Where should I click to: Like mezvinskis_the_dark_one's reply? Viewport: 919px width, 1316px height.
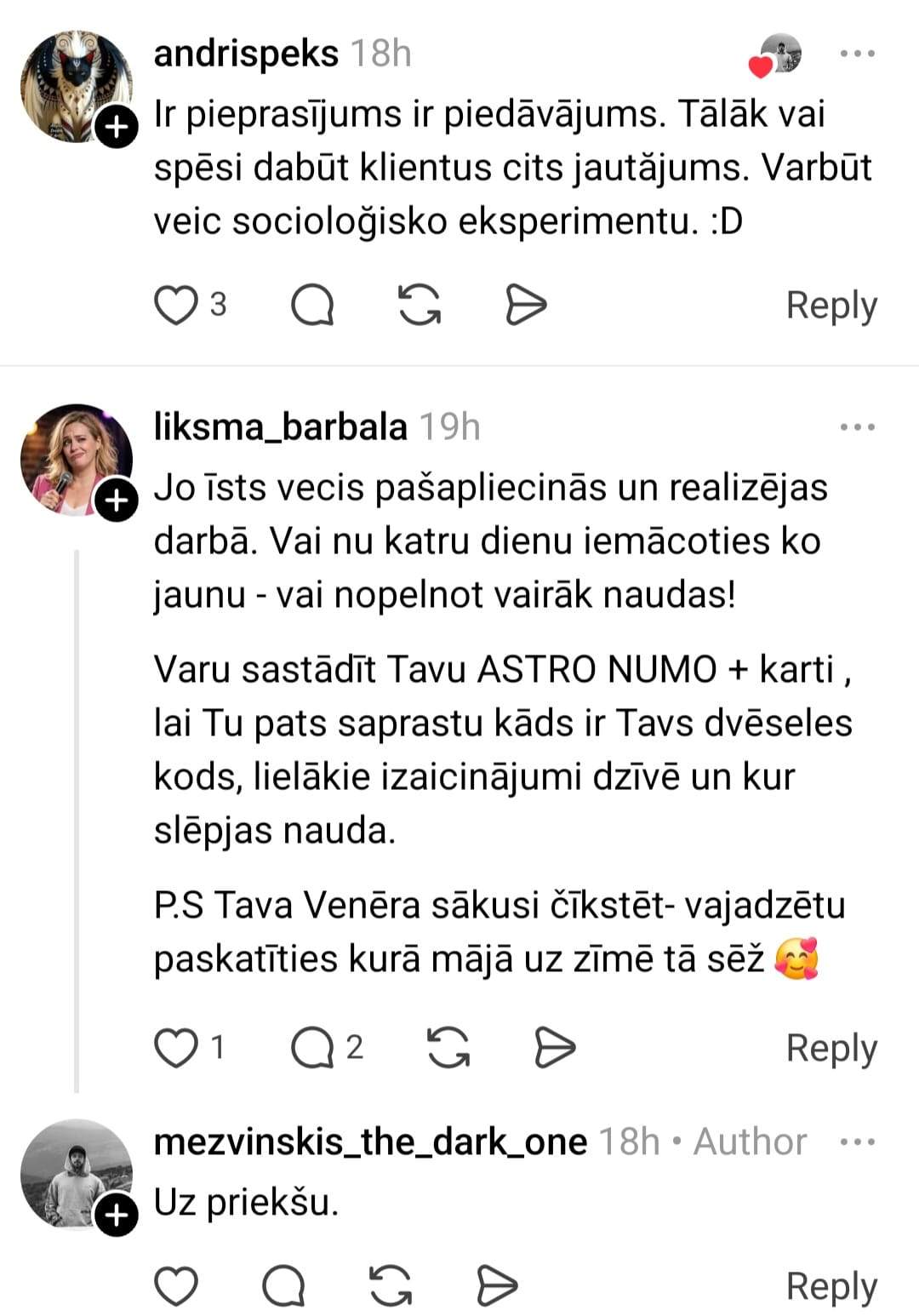(x=175, y=1285)
